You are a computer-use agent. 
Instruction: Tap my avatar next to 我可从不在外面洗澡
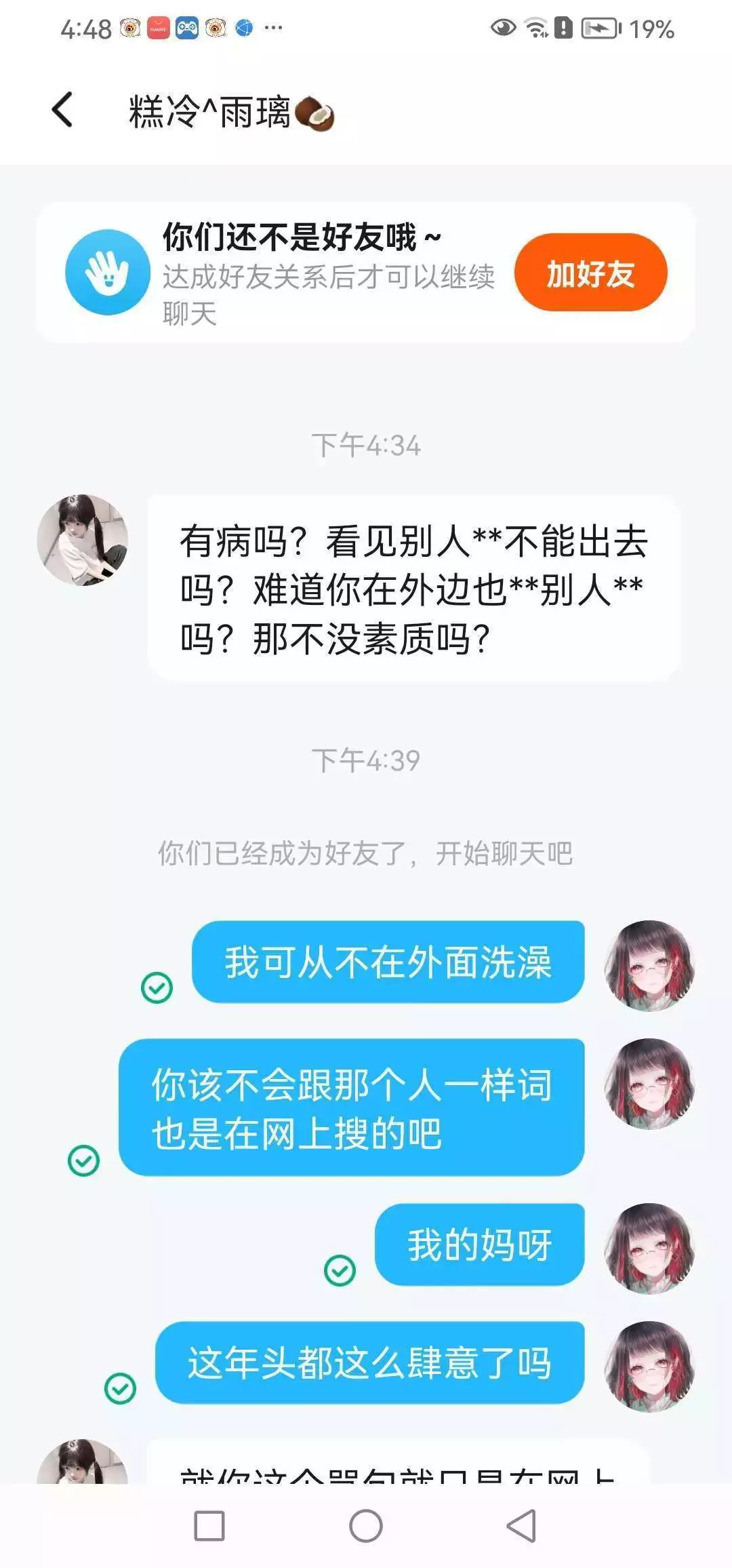(x=649, y=966)
